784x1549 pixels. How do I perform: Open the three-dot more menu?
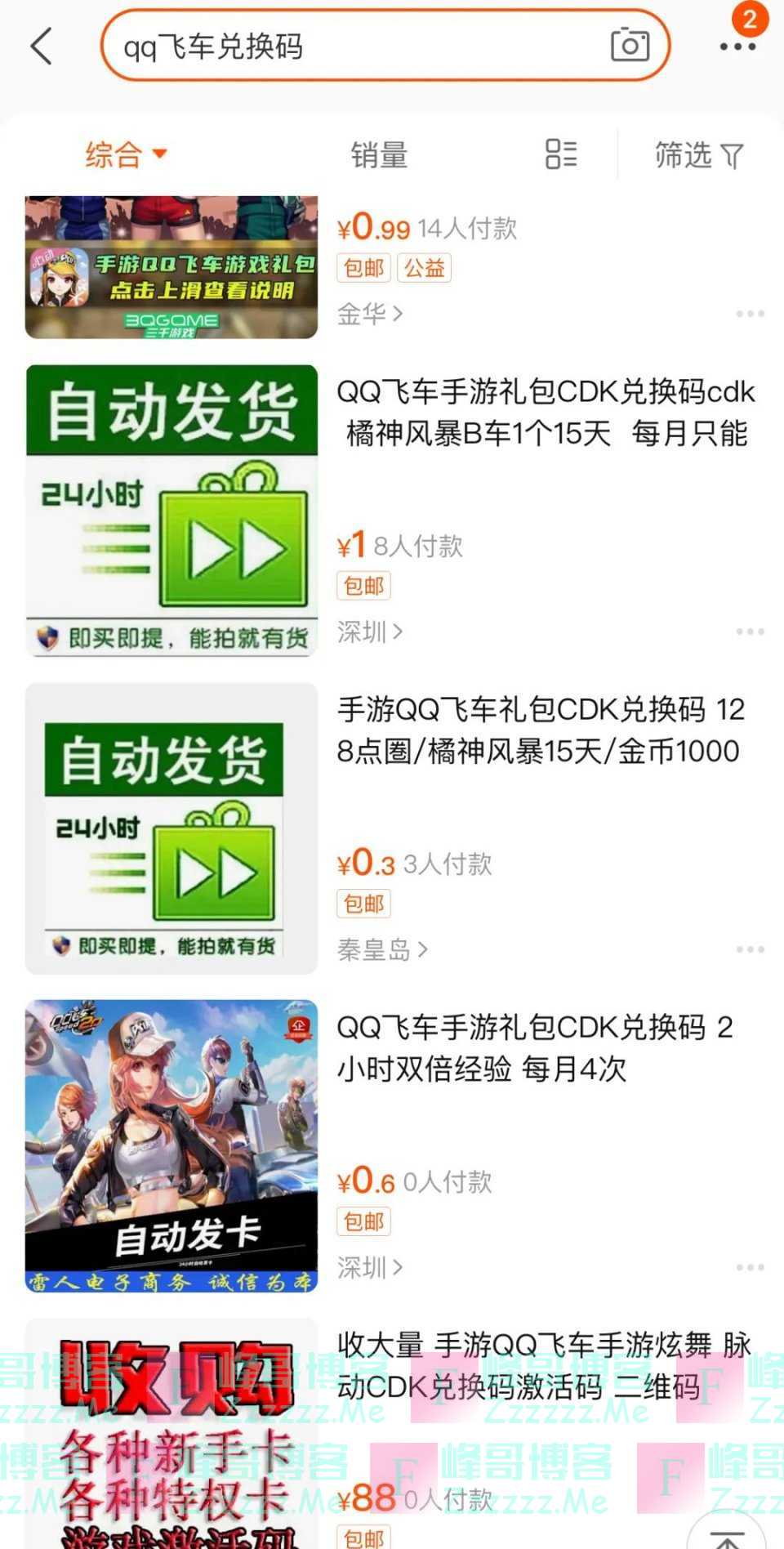737,47
